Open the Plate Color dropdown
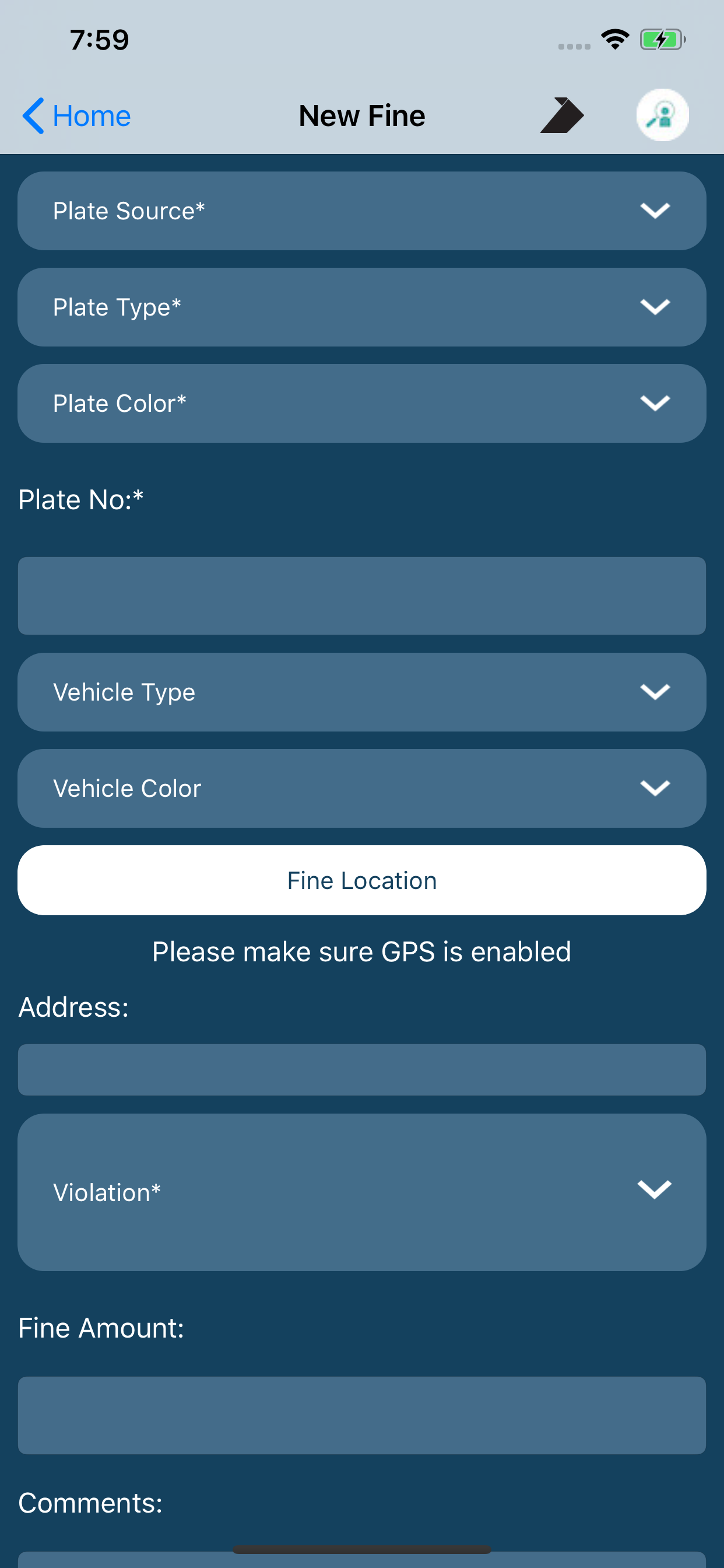This screenshot has width=724, height=1568. click(x=362, y=403)
